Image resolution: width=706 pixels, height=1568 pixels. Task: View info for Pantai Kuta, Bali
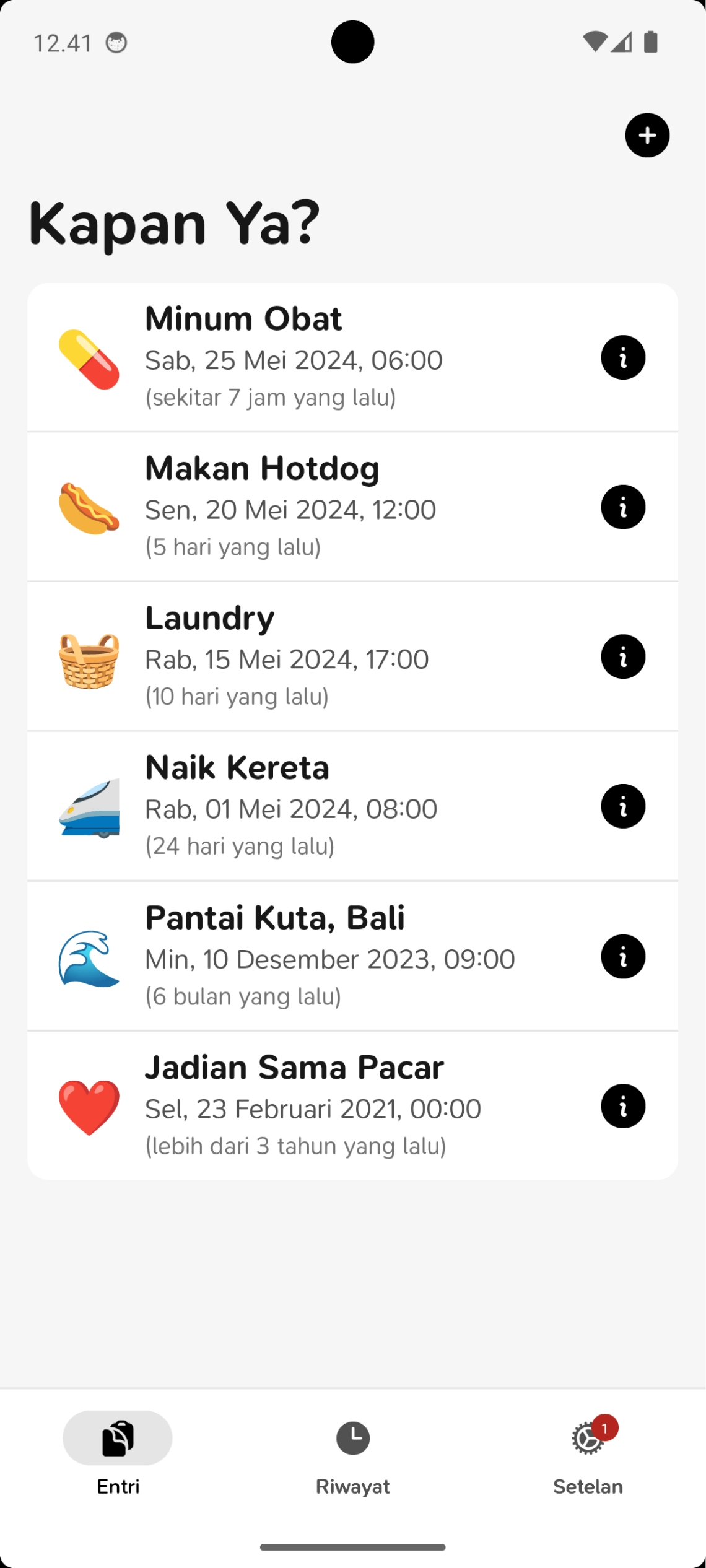pos(623,957)
